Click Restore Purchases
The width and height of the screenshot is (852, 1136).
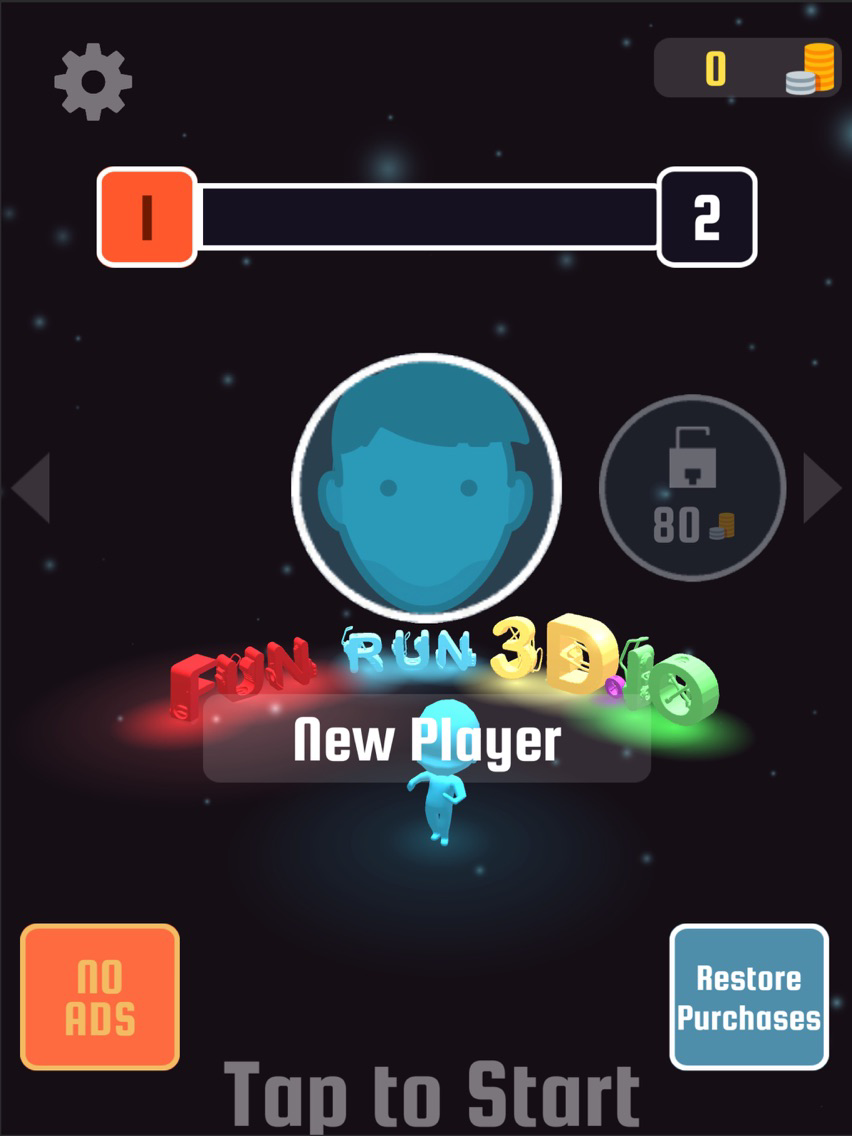(x=748, y=998)
